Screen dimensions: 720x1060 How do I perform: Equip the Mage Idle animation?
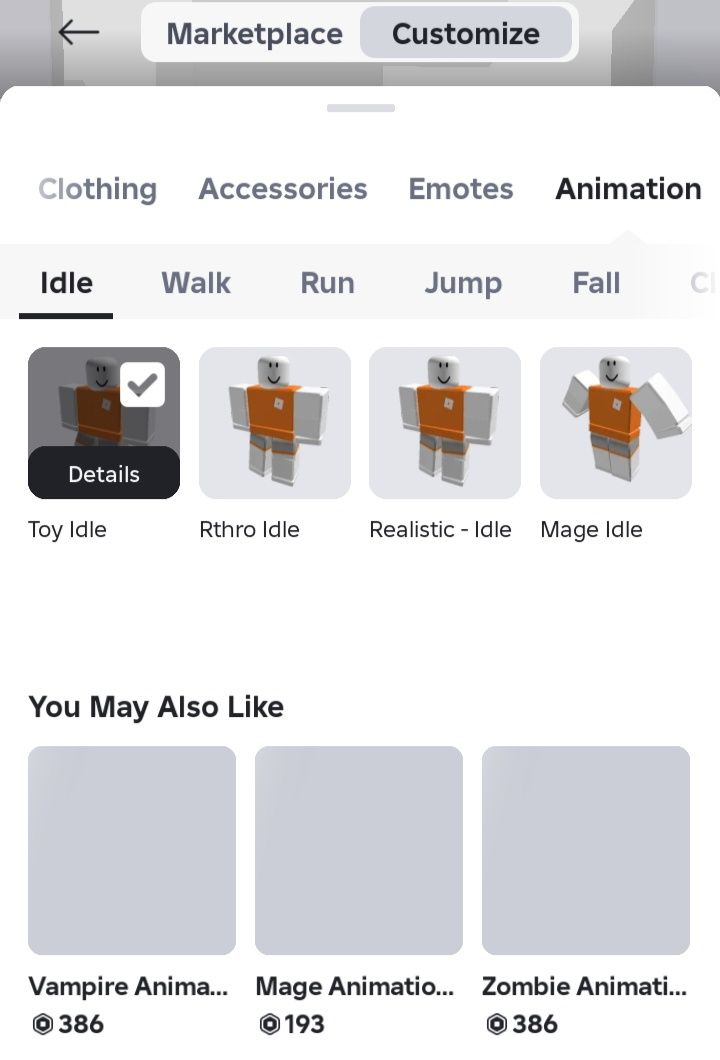(616, 423)
